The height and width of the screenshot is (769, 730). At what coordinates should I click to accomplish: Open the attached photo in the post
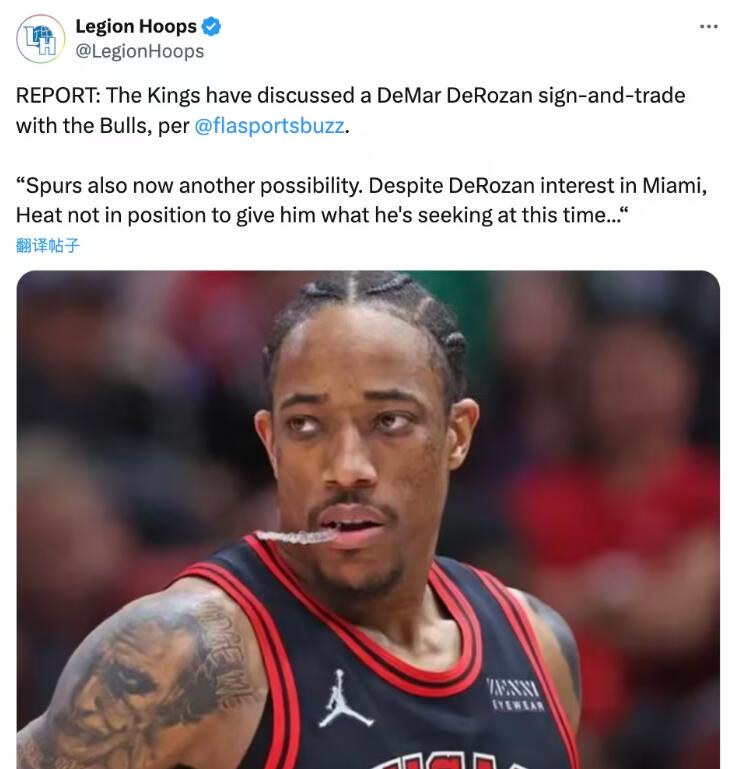[368, 520]
